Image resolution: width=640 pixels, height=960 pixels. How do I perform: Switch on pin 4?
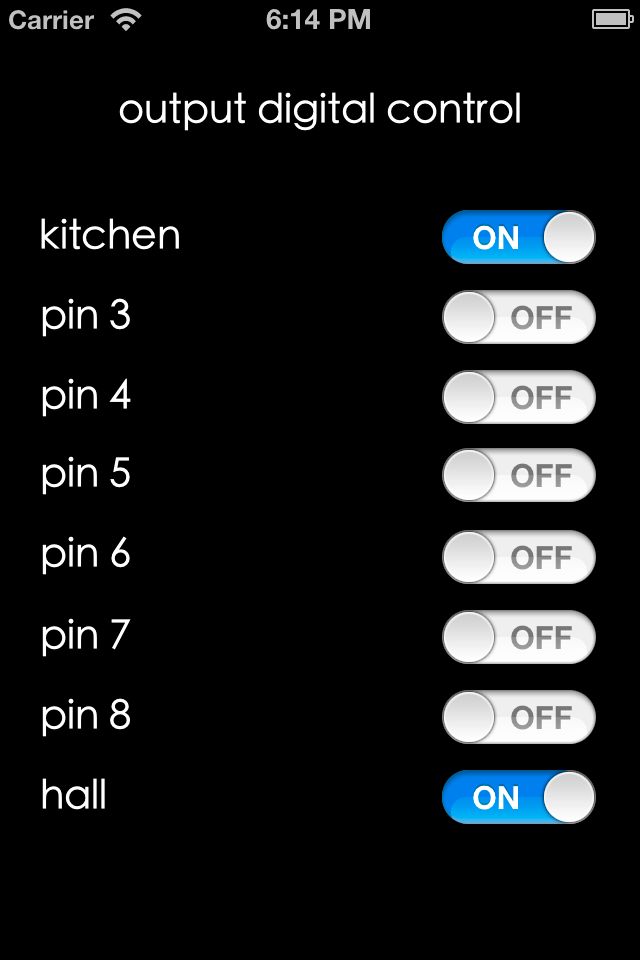[x=518, y=397]
